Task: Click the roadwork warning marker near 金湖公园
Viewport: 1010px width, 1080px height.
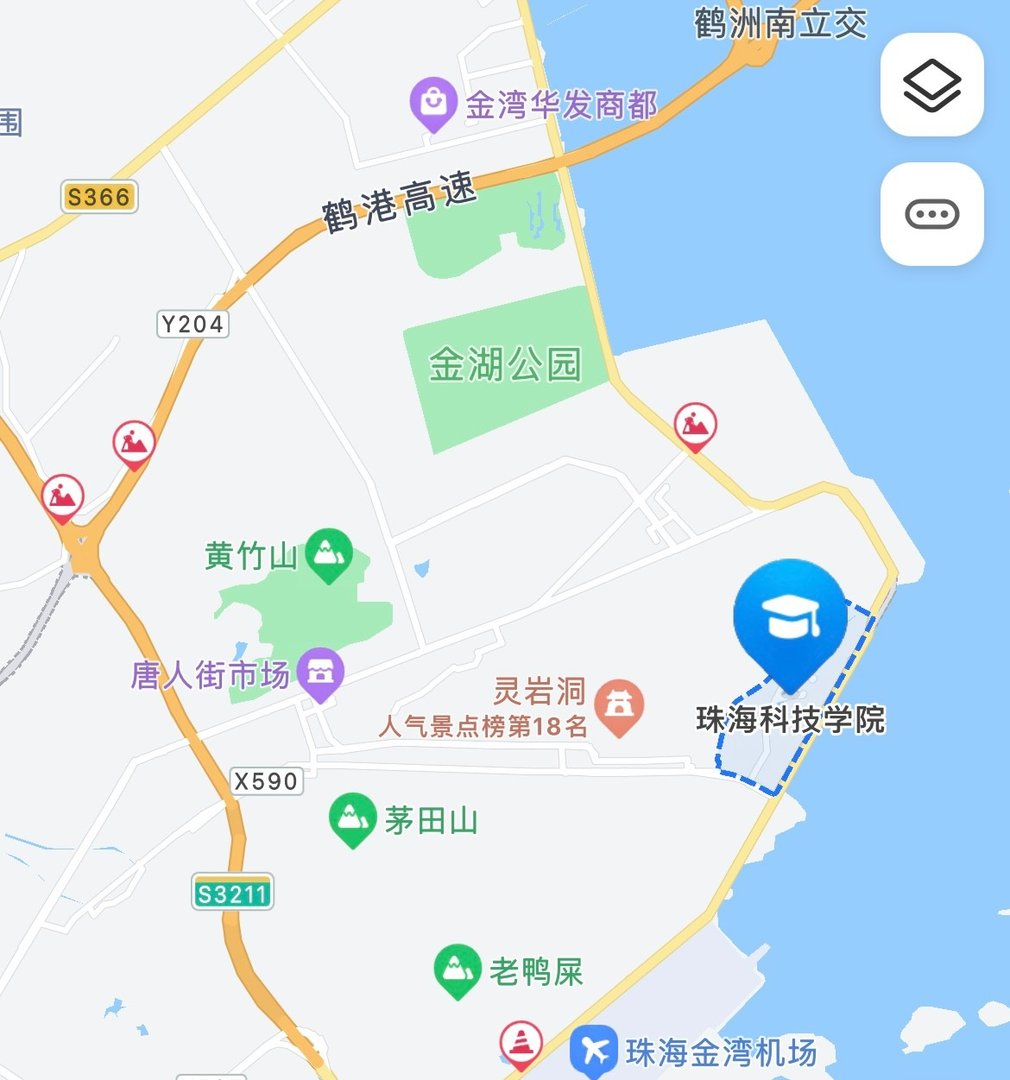Action: coord(694,424)
